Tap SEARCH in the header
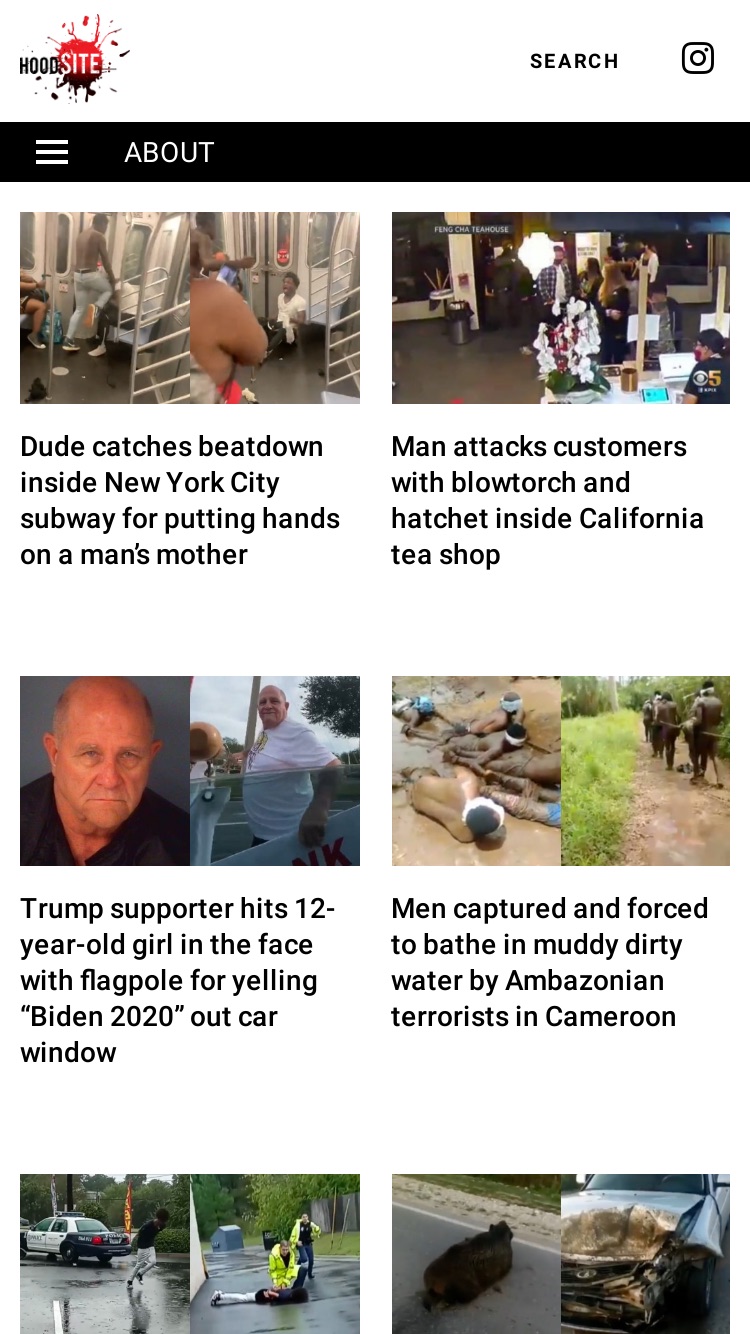The height and width of the screenshot is (1334, 750). 574,61
